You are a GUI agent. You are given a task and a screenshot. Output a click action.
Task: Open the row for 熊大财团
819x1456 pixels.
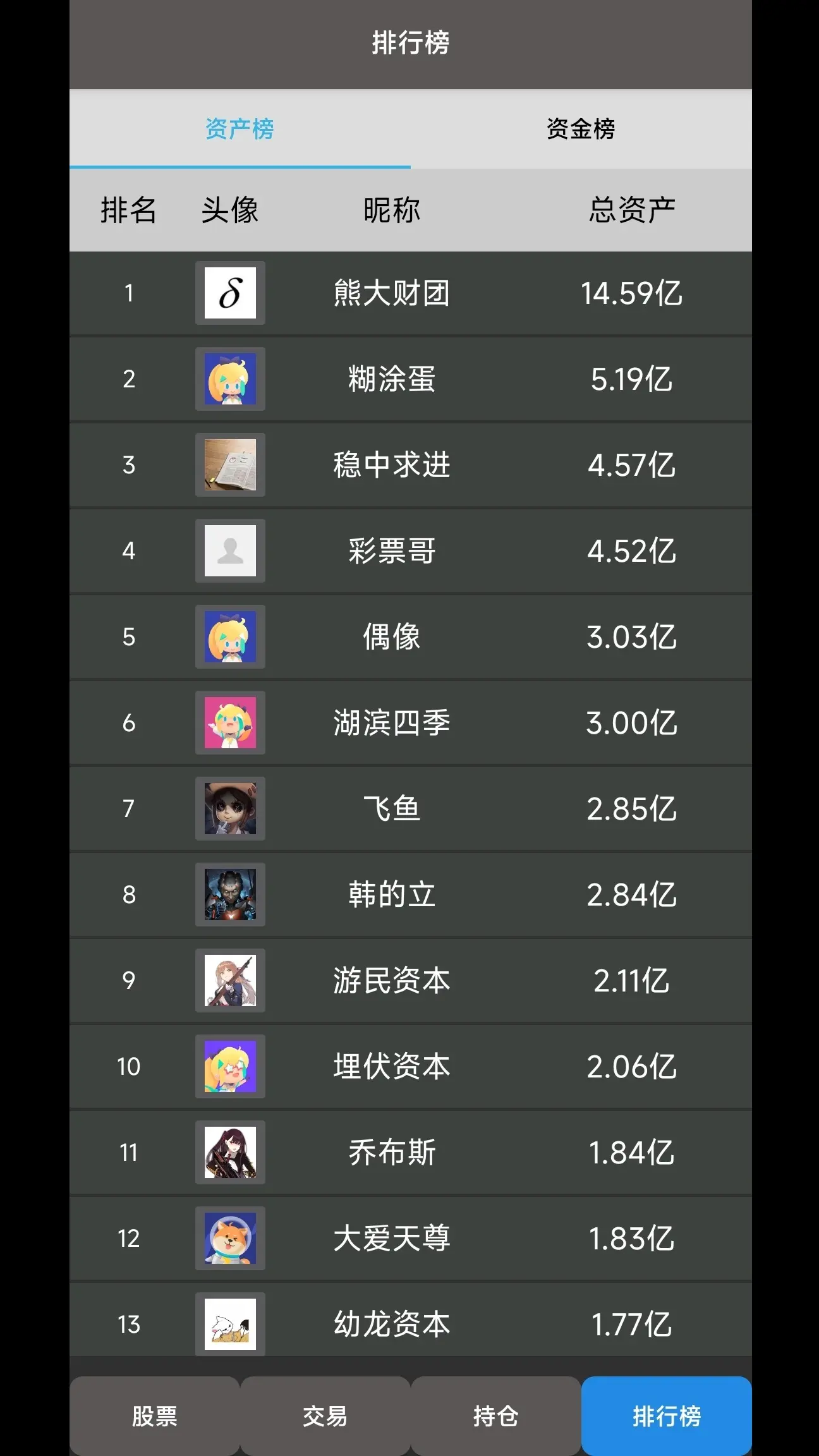pyautogui.click(x=391, y=293)
